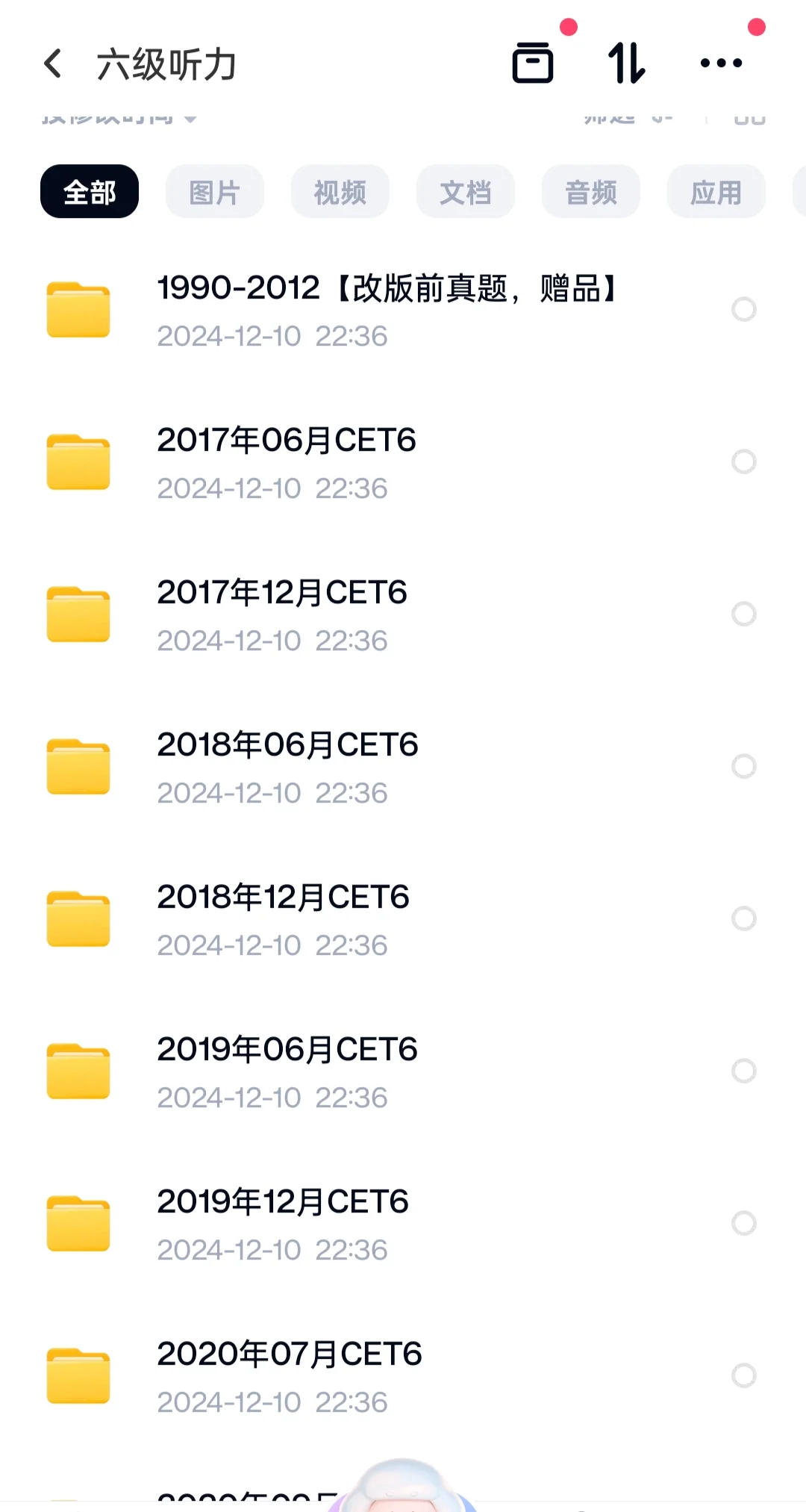Open the 2017年06月CET6 folder
This screenshot has width=806, height=1512.
tap(287, 461)
